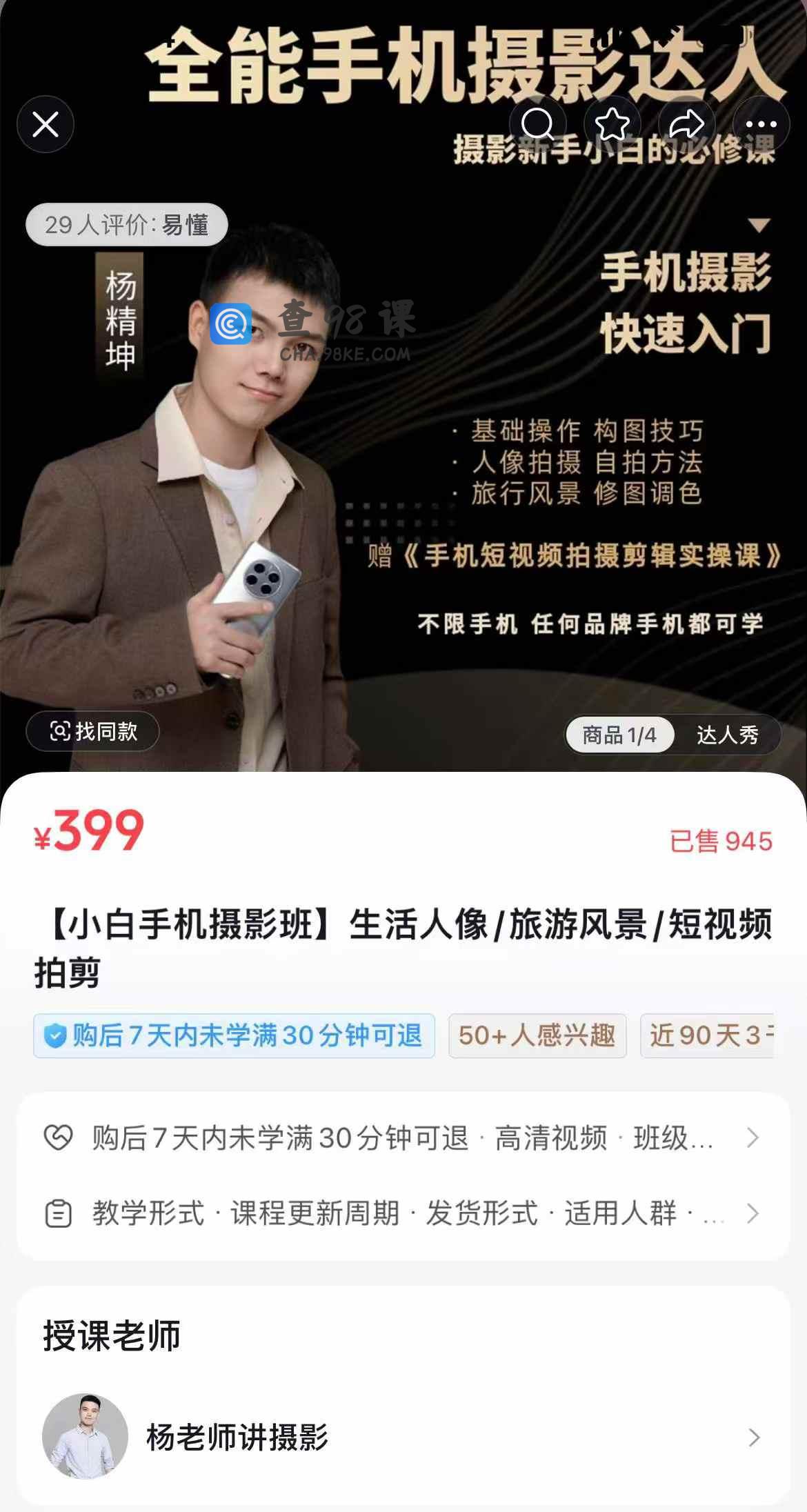Tap 找同款 to find similar items
The image size is (807, 1512).
point(93,731)
